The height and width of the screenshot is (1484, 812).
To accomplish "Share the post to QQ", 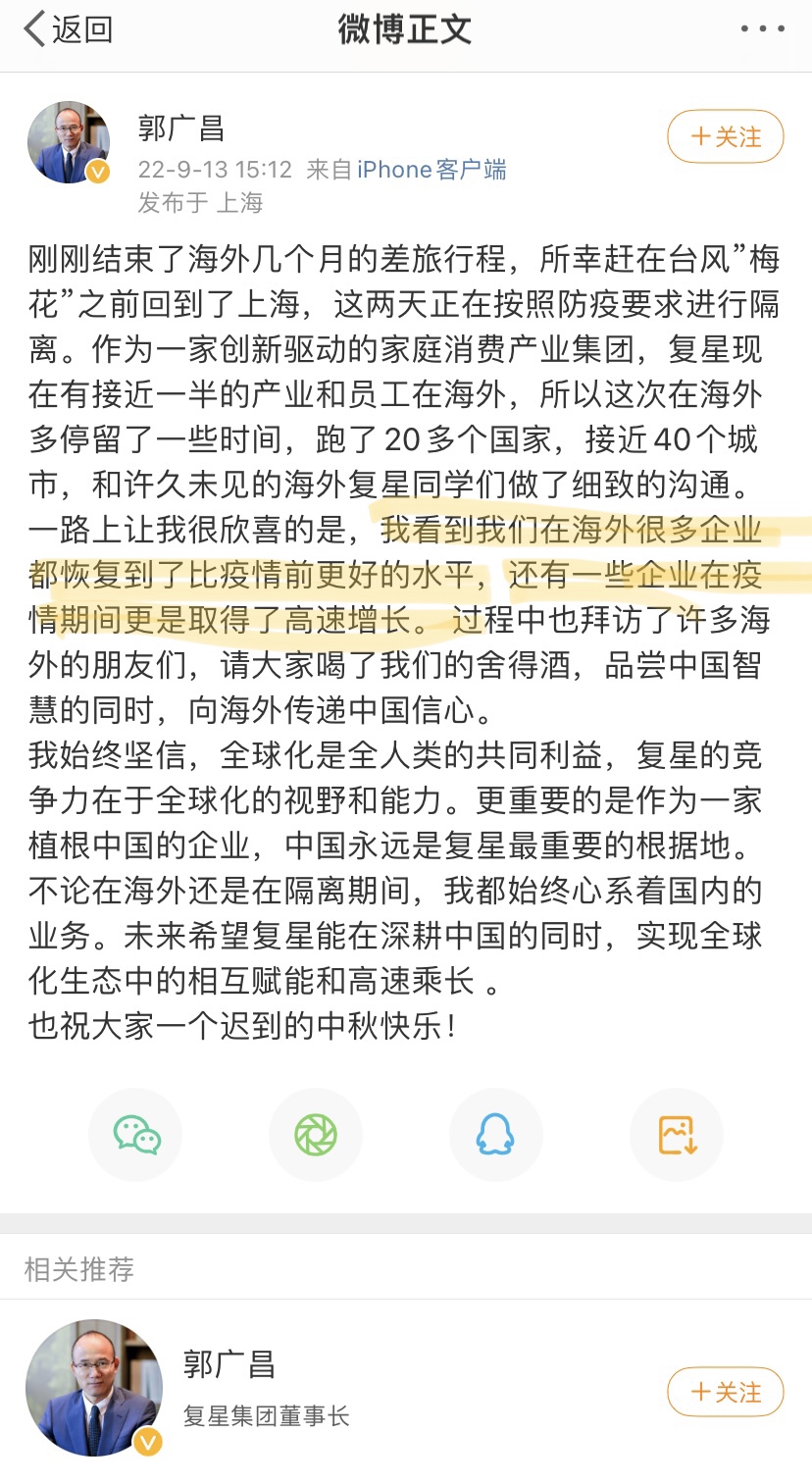I will pos(496,1135).
